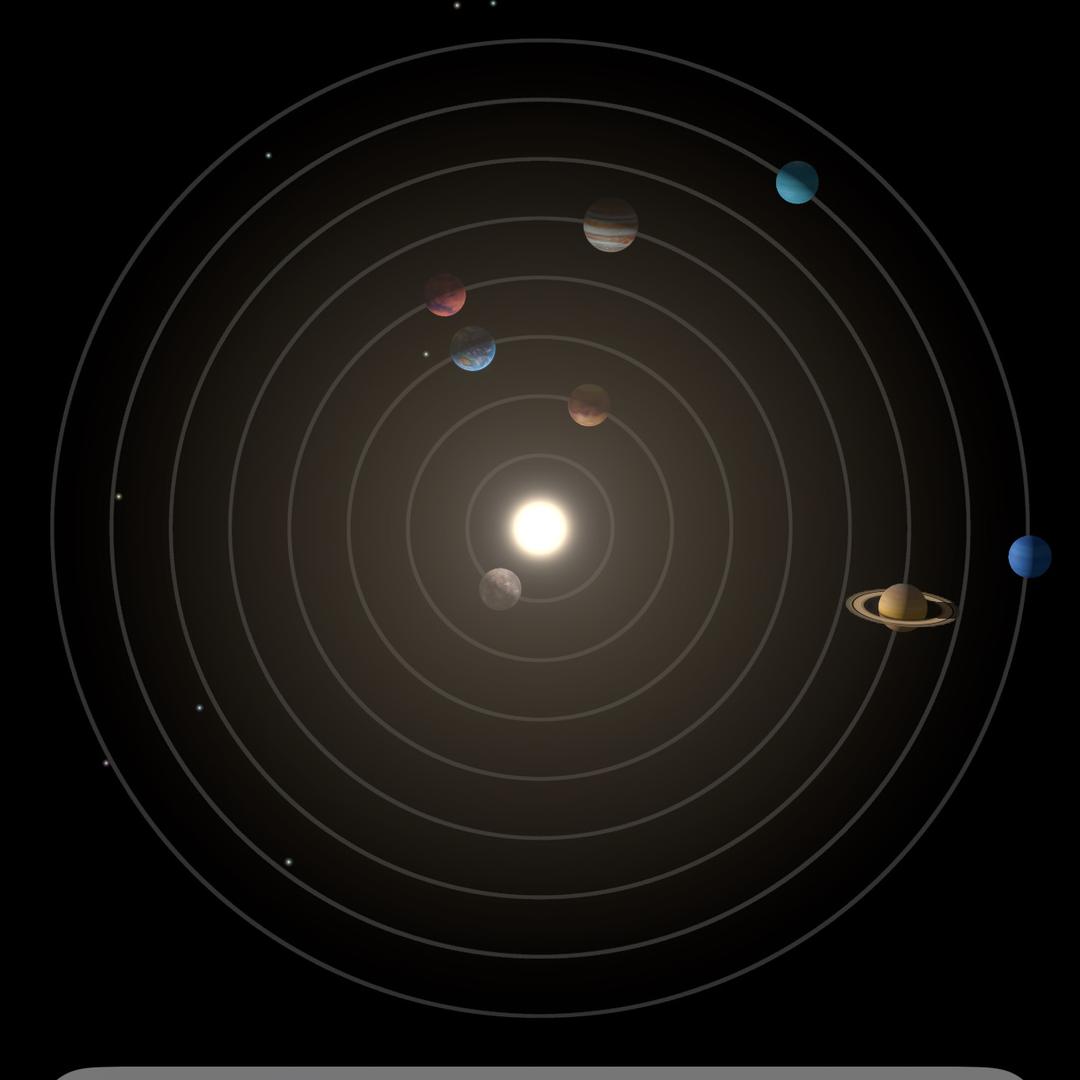Viewport: 1080px width, 1080px height.
Task: Select the blue planet Earth
Action: point(473,349)
